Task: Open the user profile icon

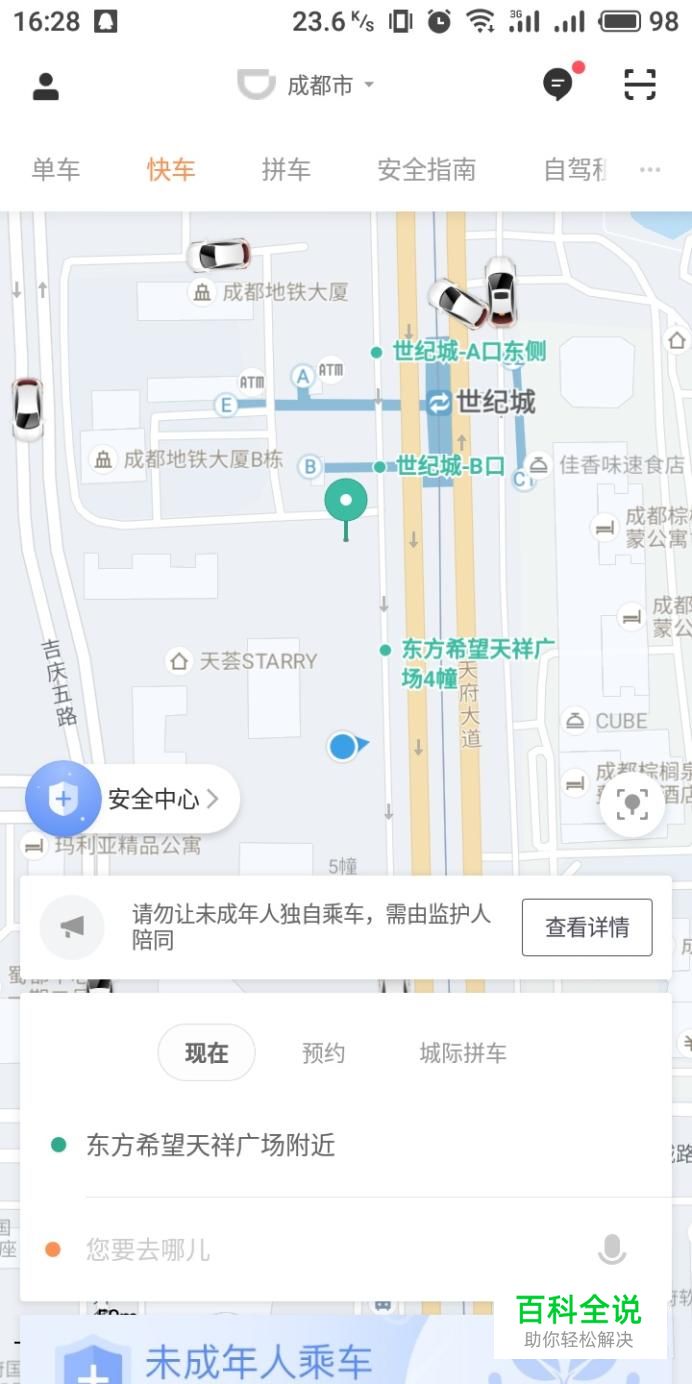Action: (x=46, y=86)
